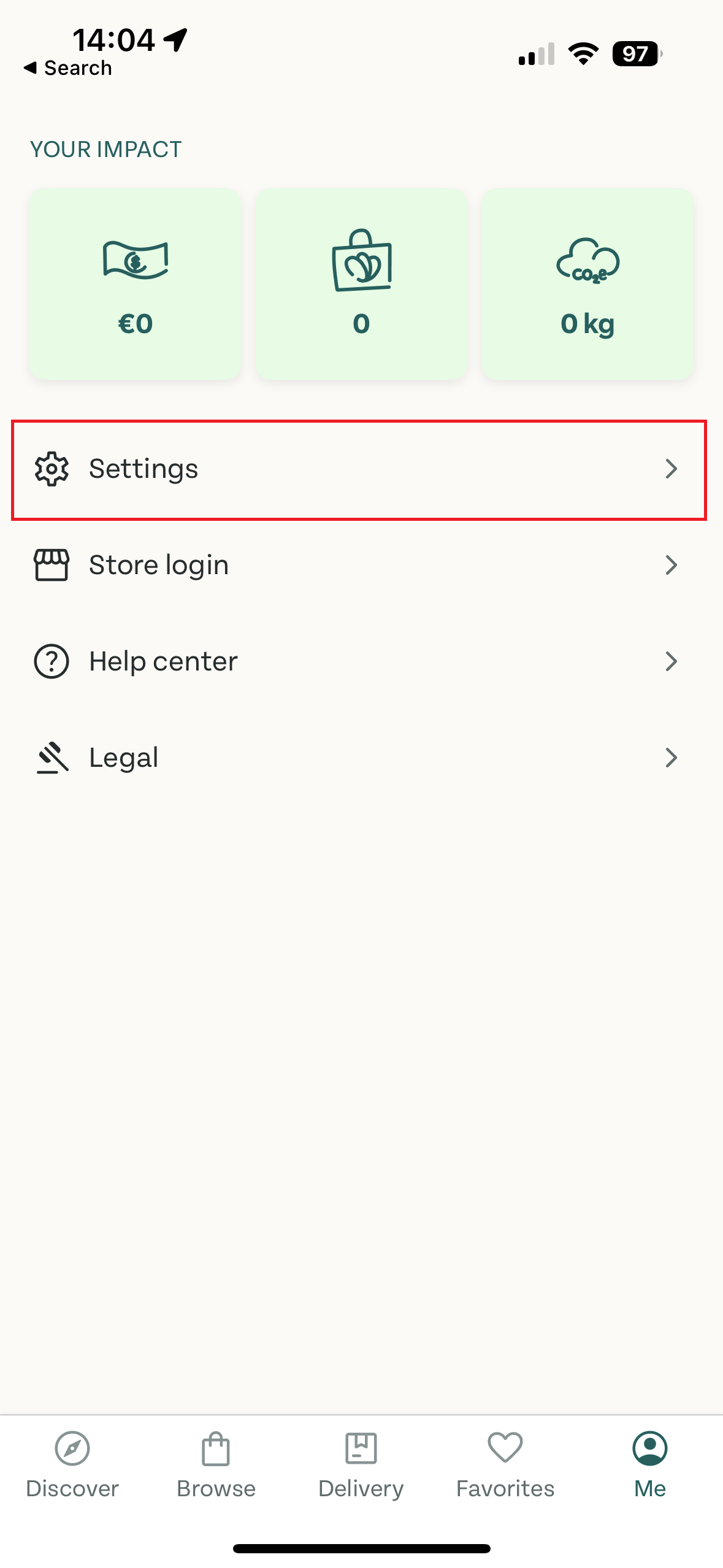Screen dimensions: 723x1568
Task: Switch to the Discover tab
Action: pyautogui.click(x=72, y=1464)
